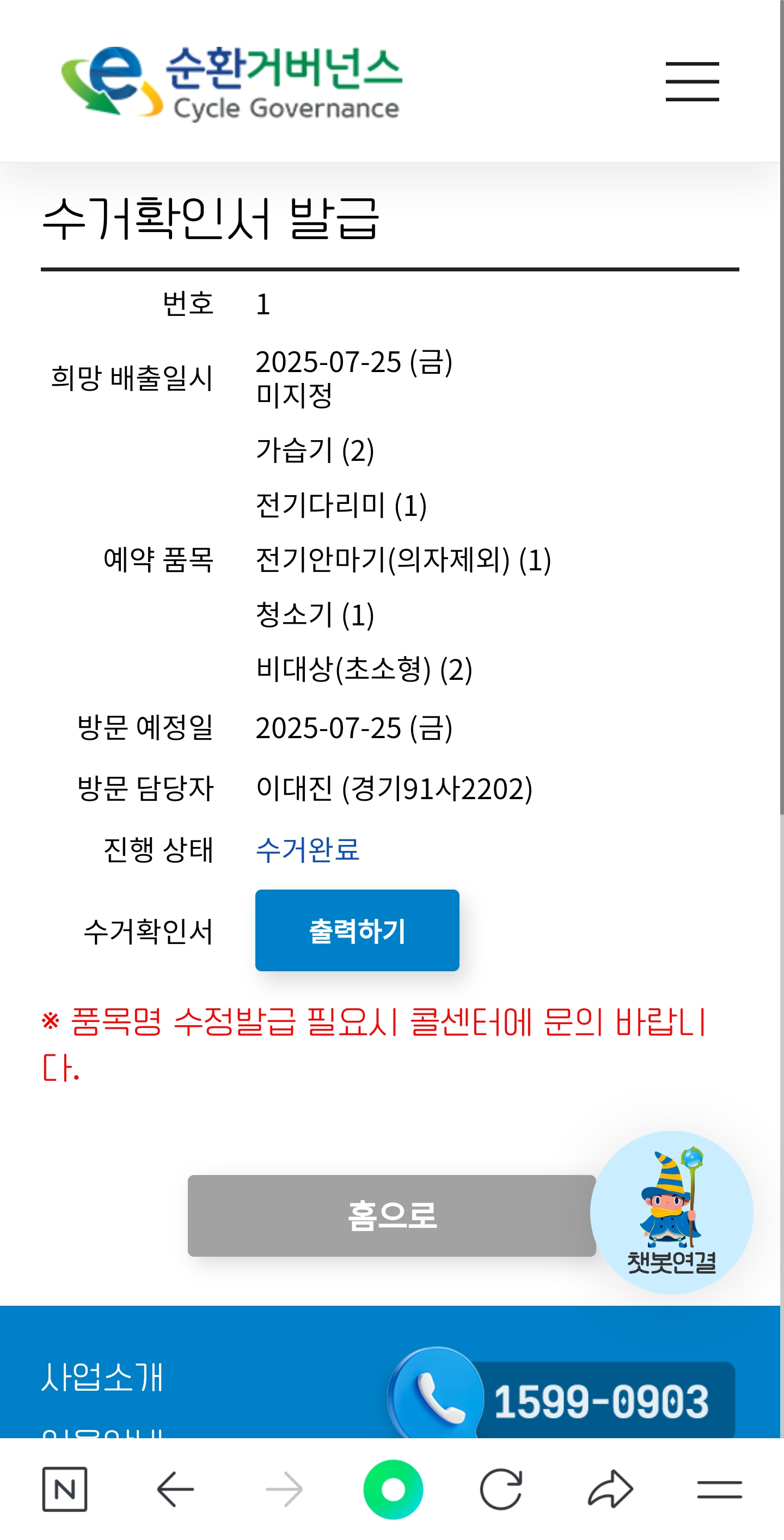Share this page using the share arrow
Screen dimensions: 784x1540
[610, 1489]
